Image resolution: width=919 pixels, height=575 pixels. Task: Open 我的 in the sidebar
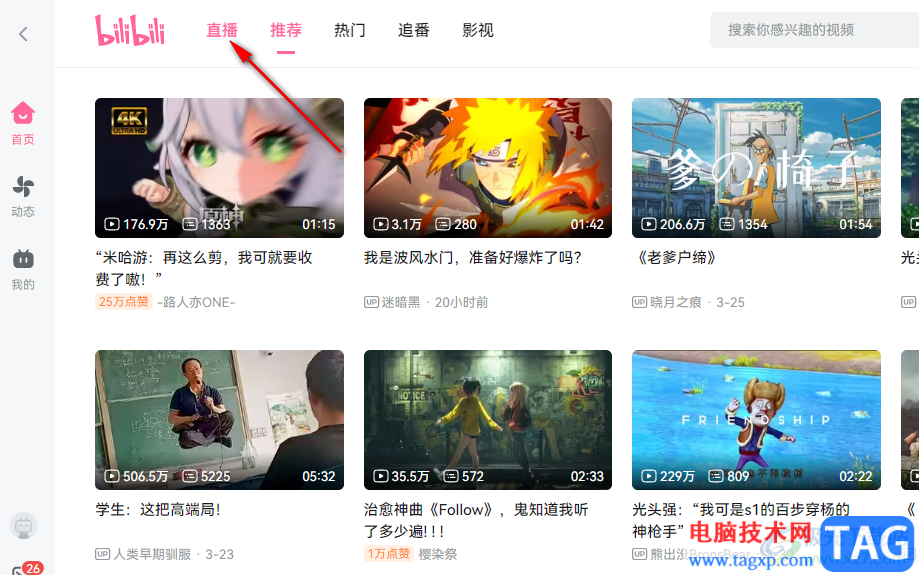coord(23,269)
